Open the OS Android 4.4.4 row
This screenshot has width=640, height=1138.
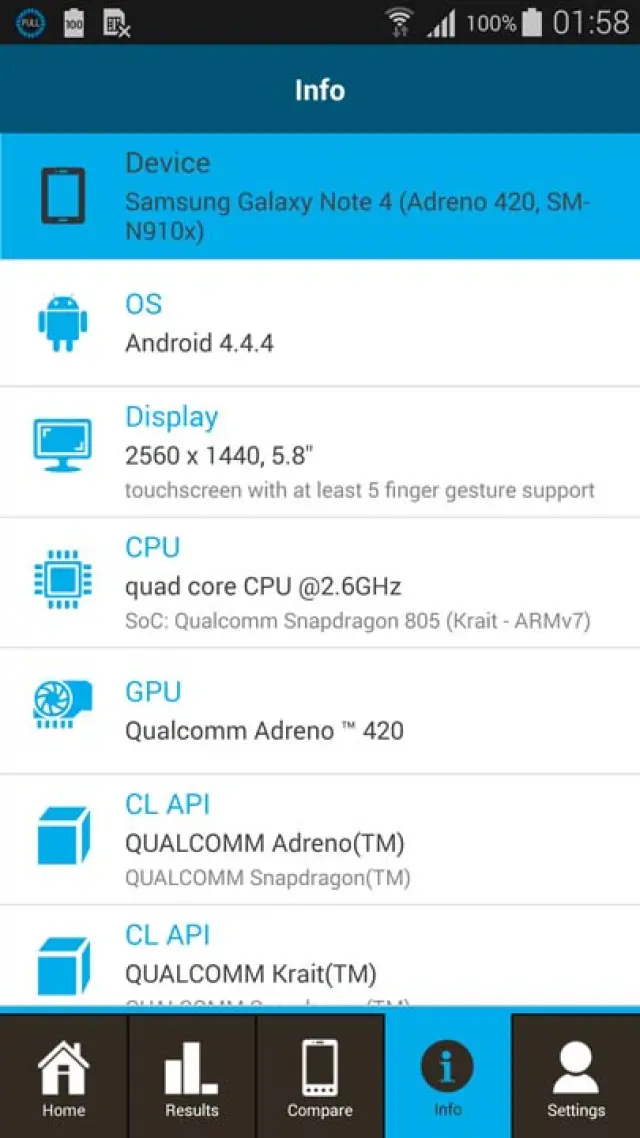[320, 323]
